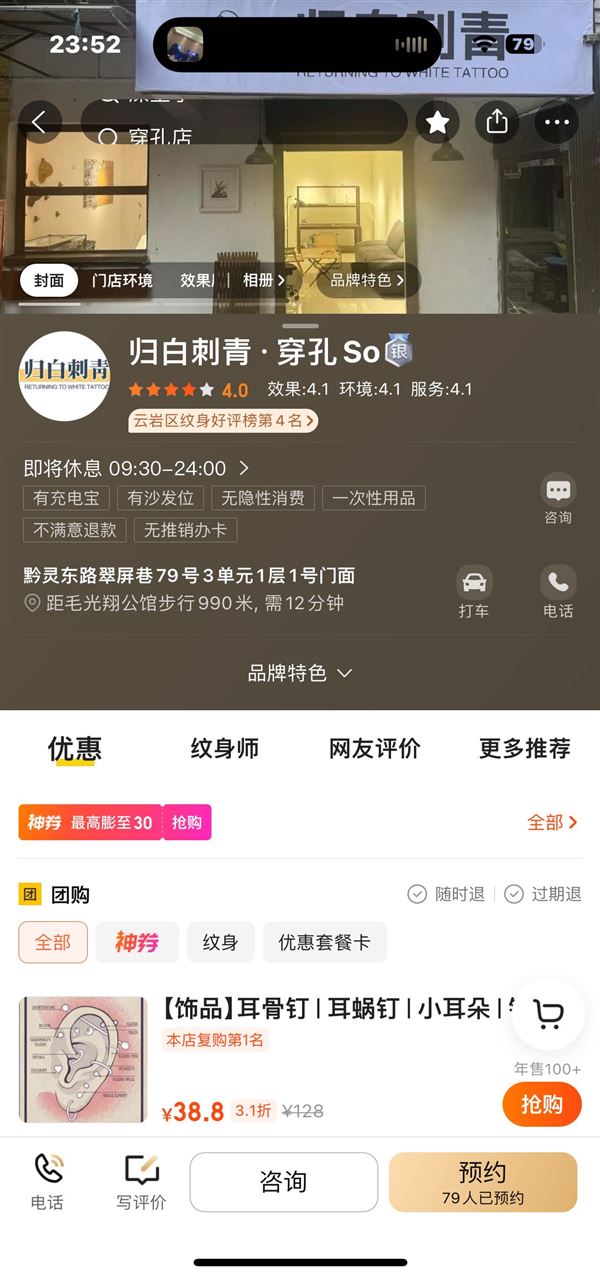Favorite this shop with the star icon
600x1278 pixels.
coord(437,122)
